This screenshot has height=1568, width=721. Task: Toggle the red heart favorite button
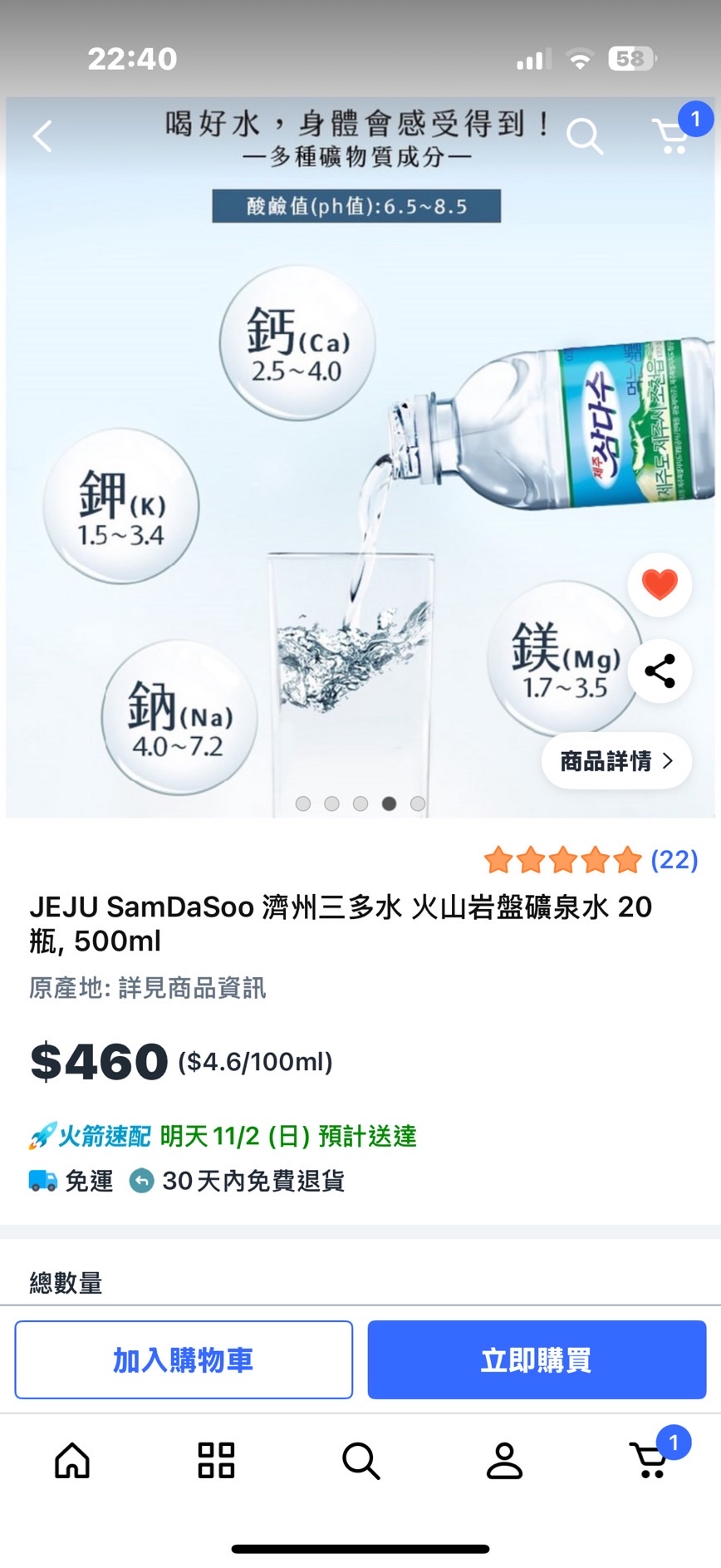pyautogui.click(x=660, y=585)
